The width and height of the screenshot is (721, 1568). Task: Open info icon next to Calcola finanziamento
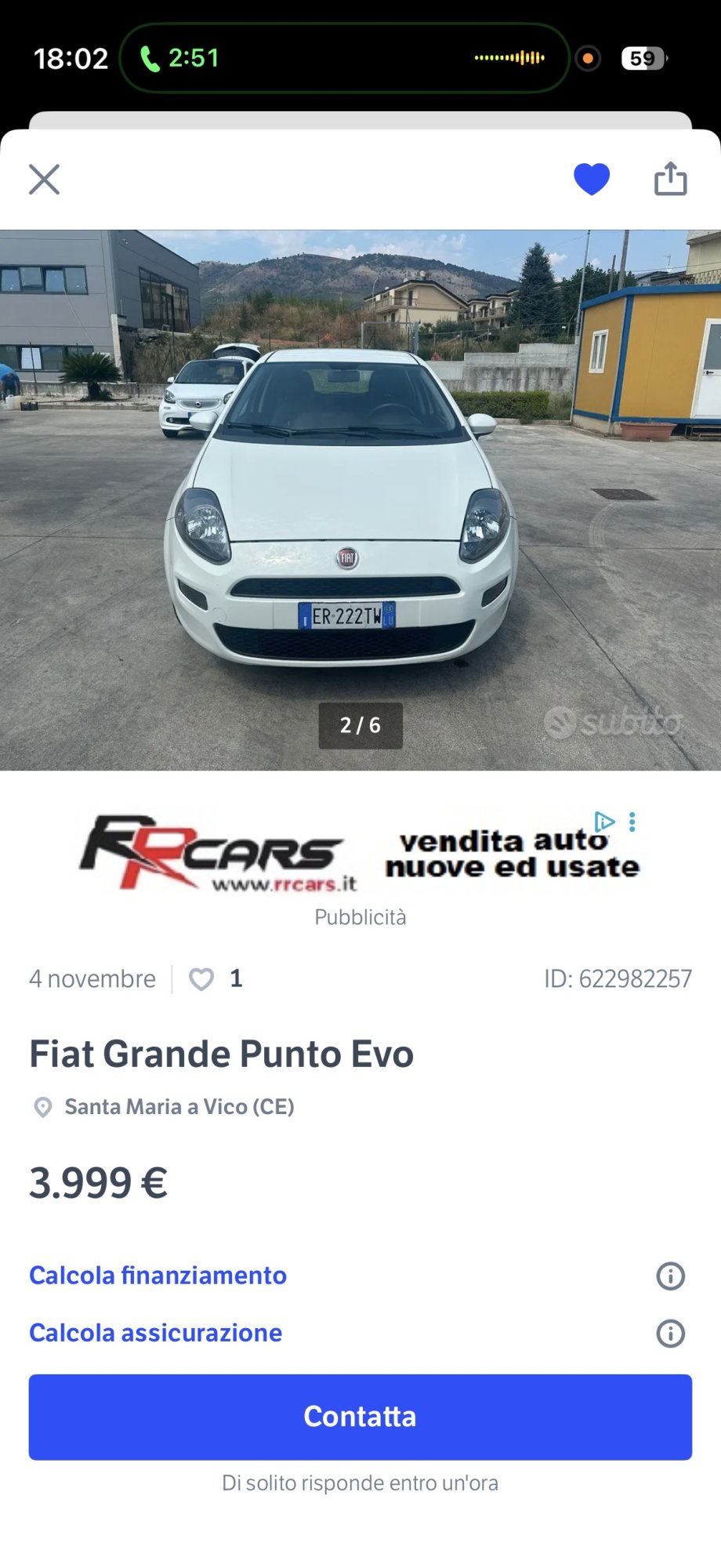[x=670, y=1275]
